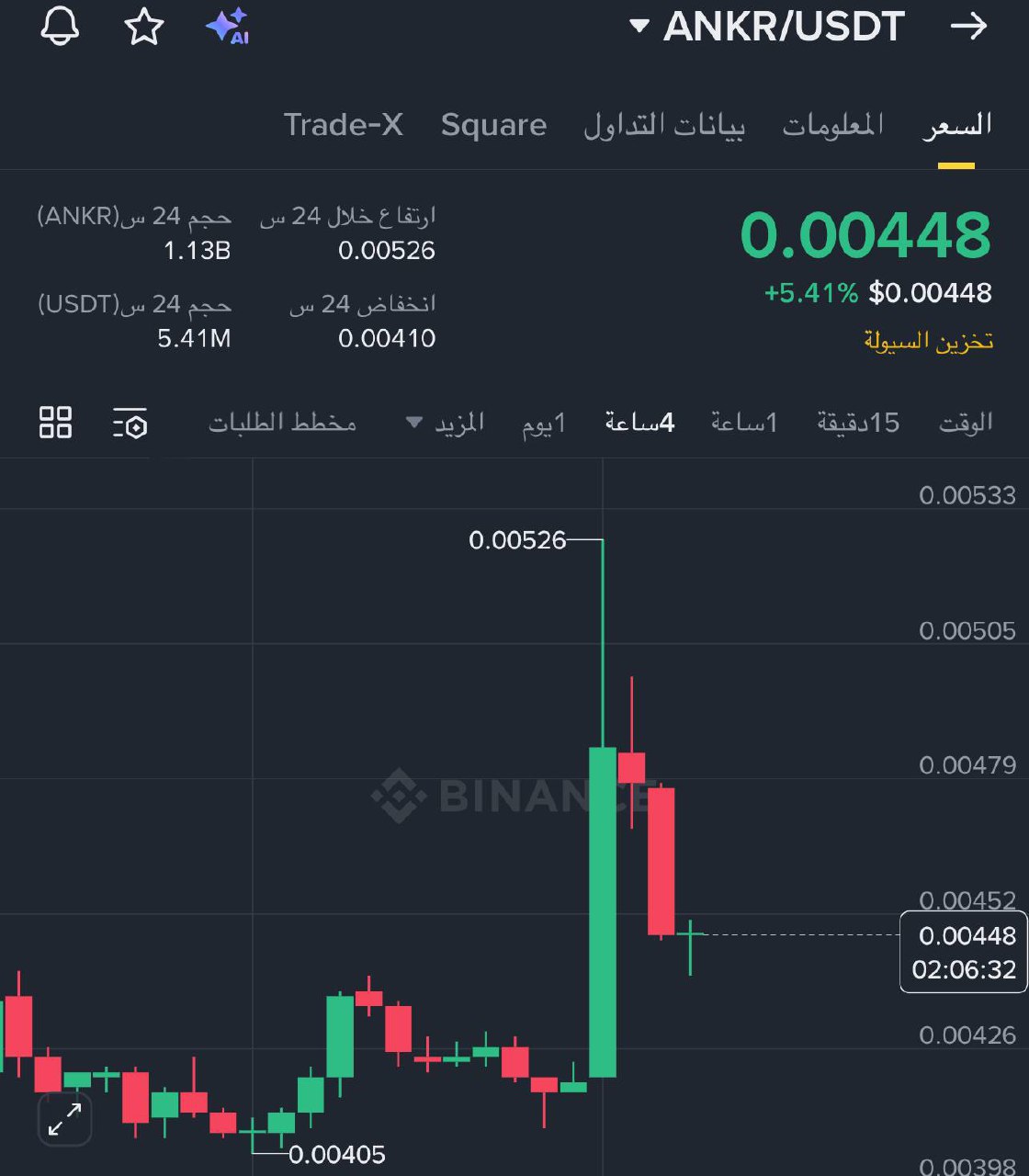Tap the top arrow to go back
Image resolution: width=1029 pixels, height=1176 pixels.
[968, 26]
